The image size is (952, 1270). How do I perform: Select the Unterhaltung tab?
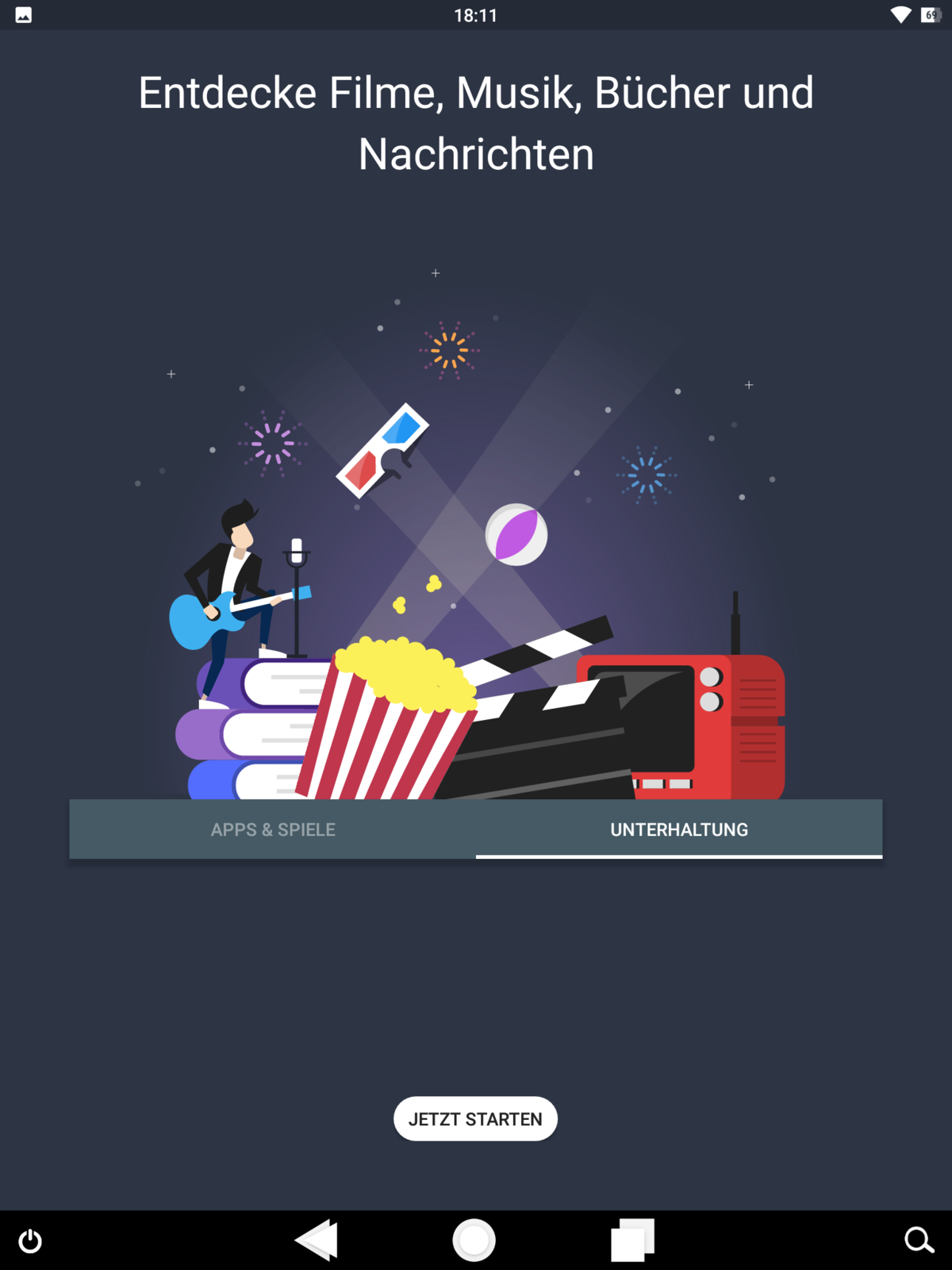click(x=679, y=829)
